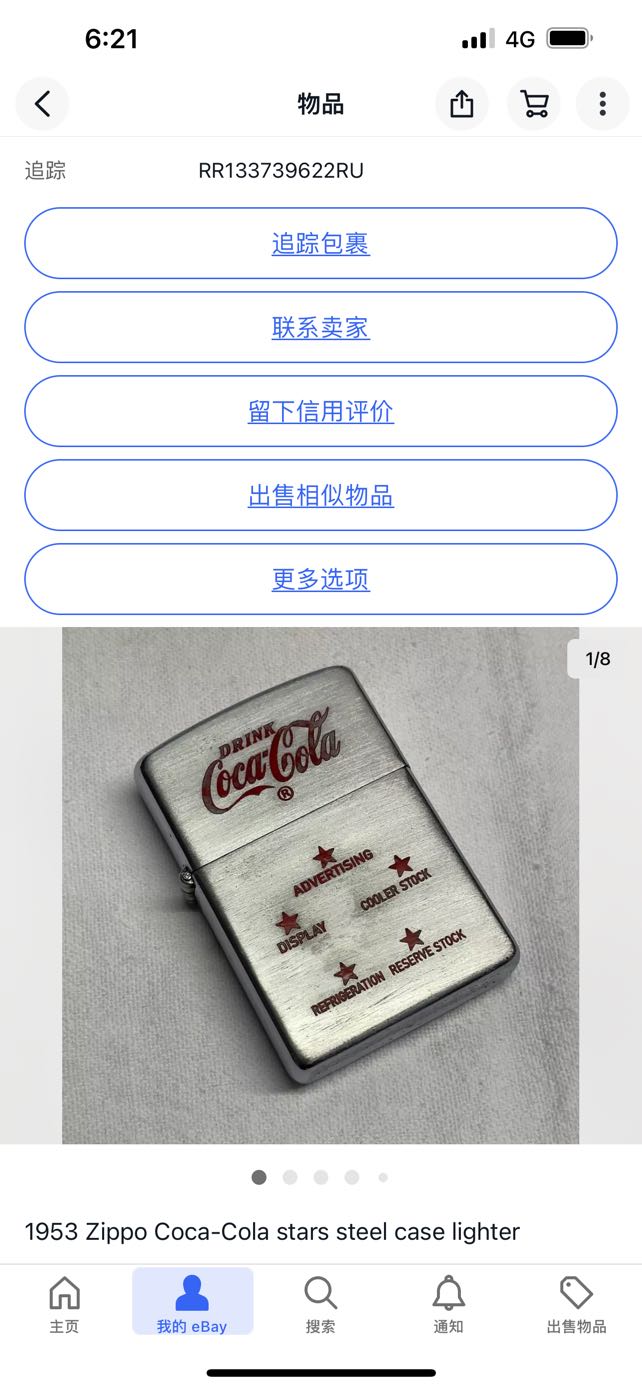642x1389 pixels.
Task: Open the three-dot overflow menu
Action: click(602, 104)
